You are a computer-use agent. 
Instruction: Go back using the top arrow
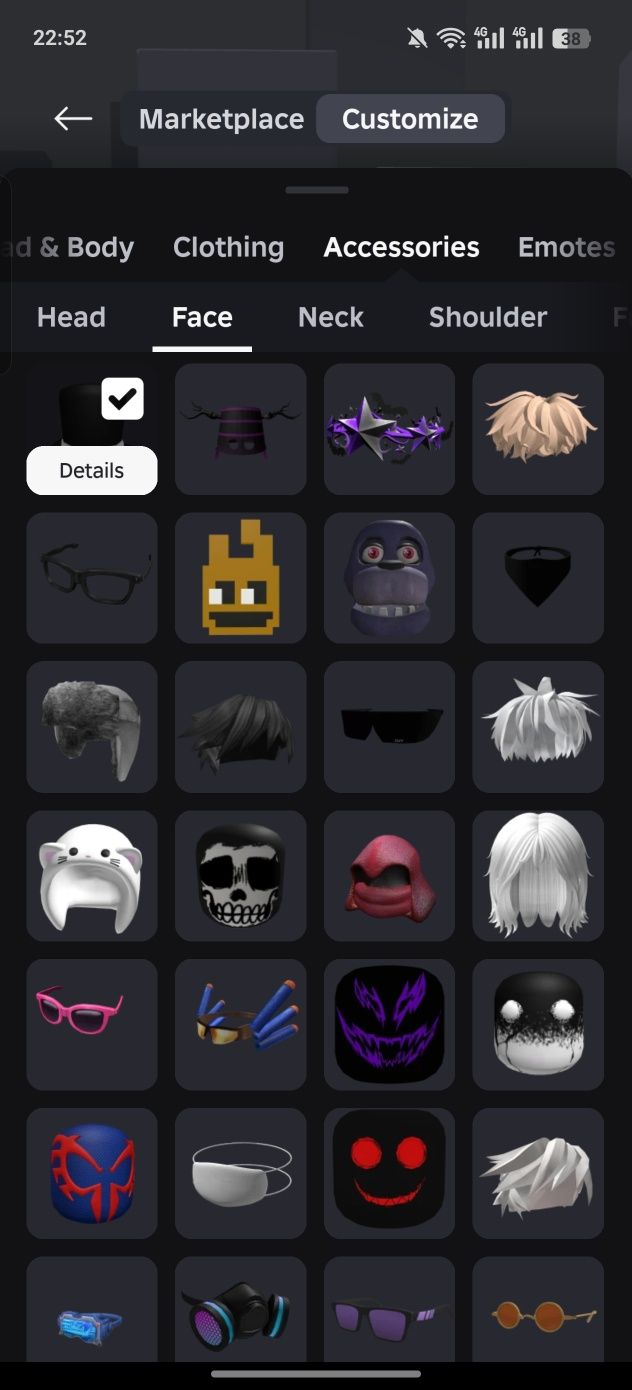73,119
